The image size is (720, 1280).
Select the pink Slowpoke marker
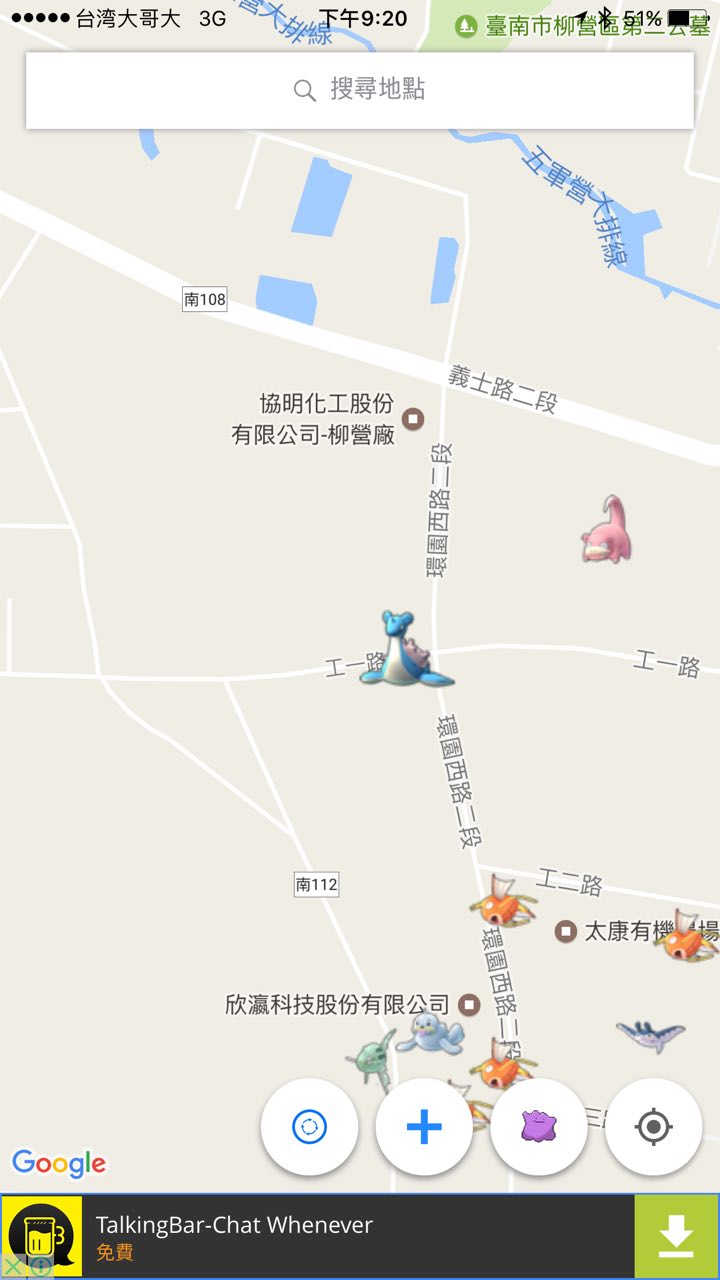click(x=608, y=530)
